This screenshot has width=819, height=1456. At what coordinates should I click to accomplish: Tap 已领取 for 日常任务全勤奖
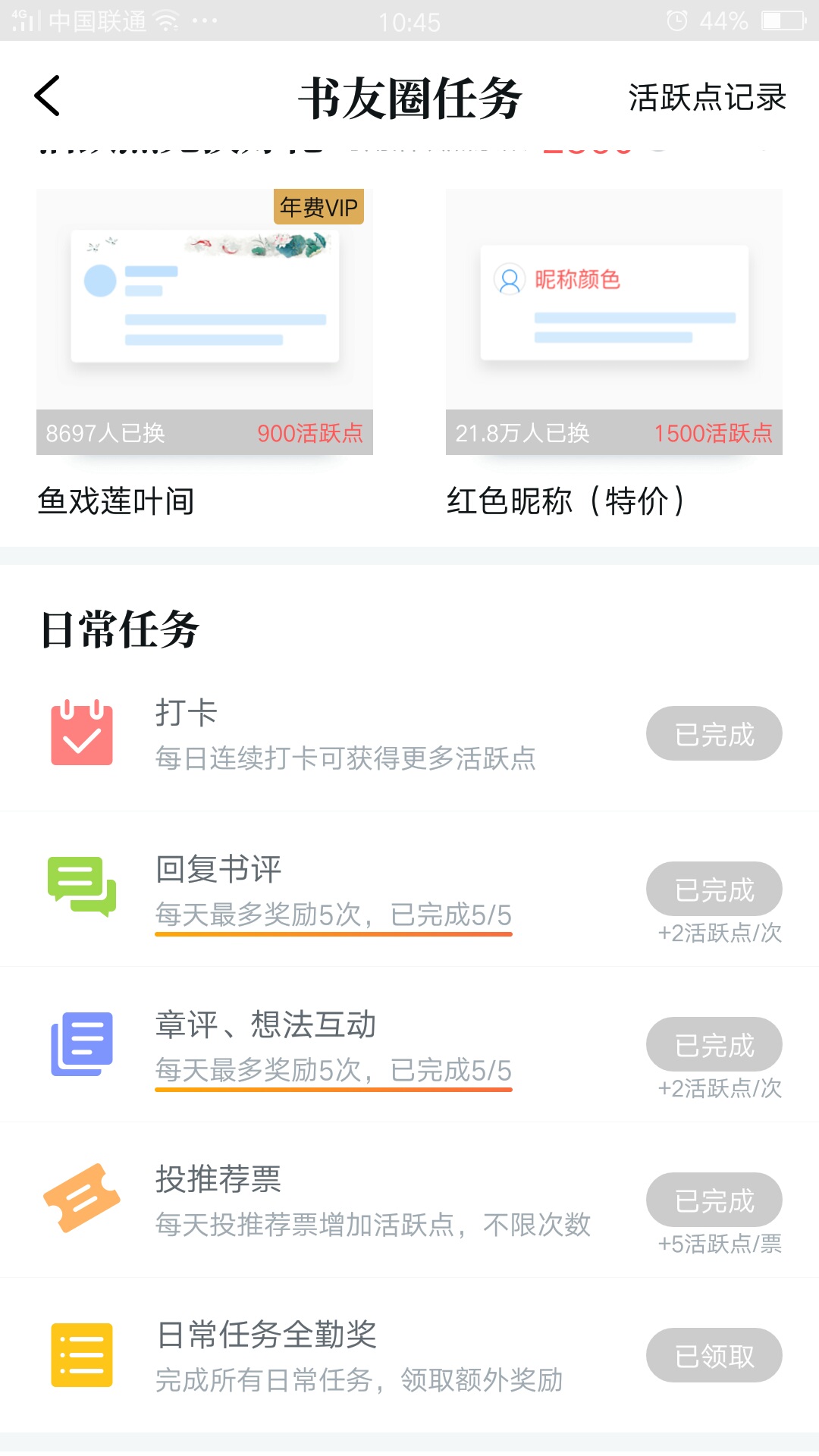pos(714,1355)
